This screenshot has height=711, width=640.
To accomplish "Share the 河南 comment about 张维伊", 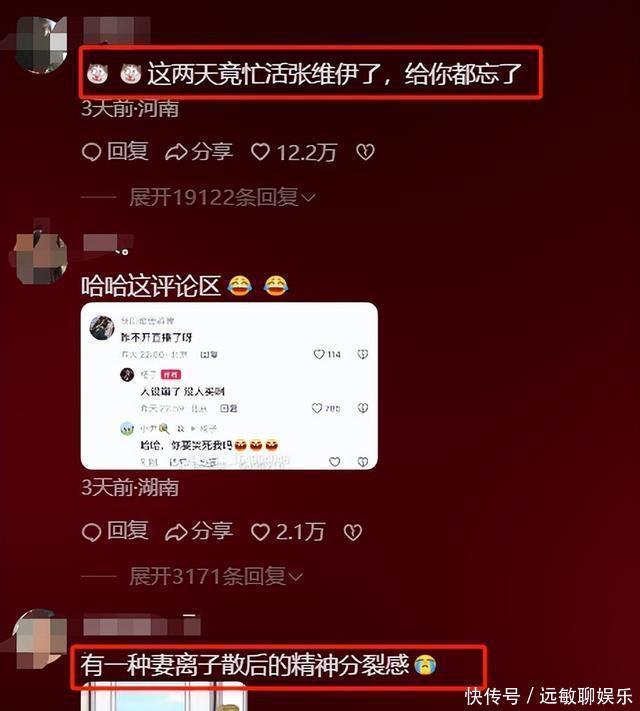I will tap(198, 152).
